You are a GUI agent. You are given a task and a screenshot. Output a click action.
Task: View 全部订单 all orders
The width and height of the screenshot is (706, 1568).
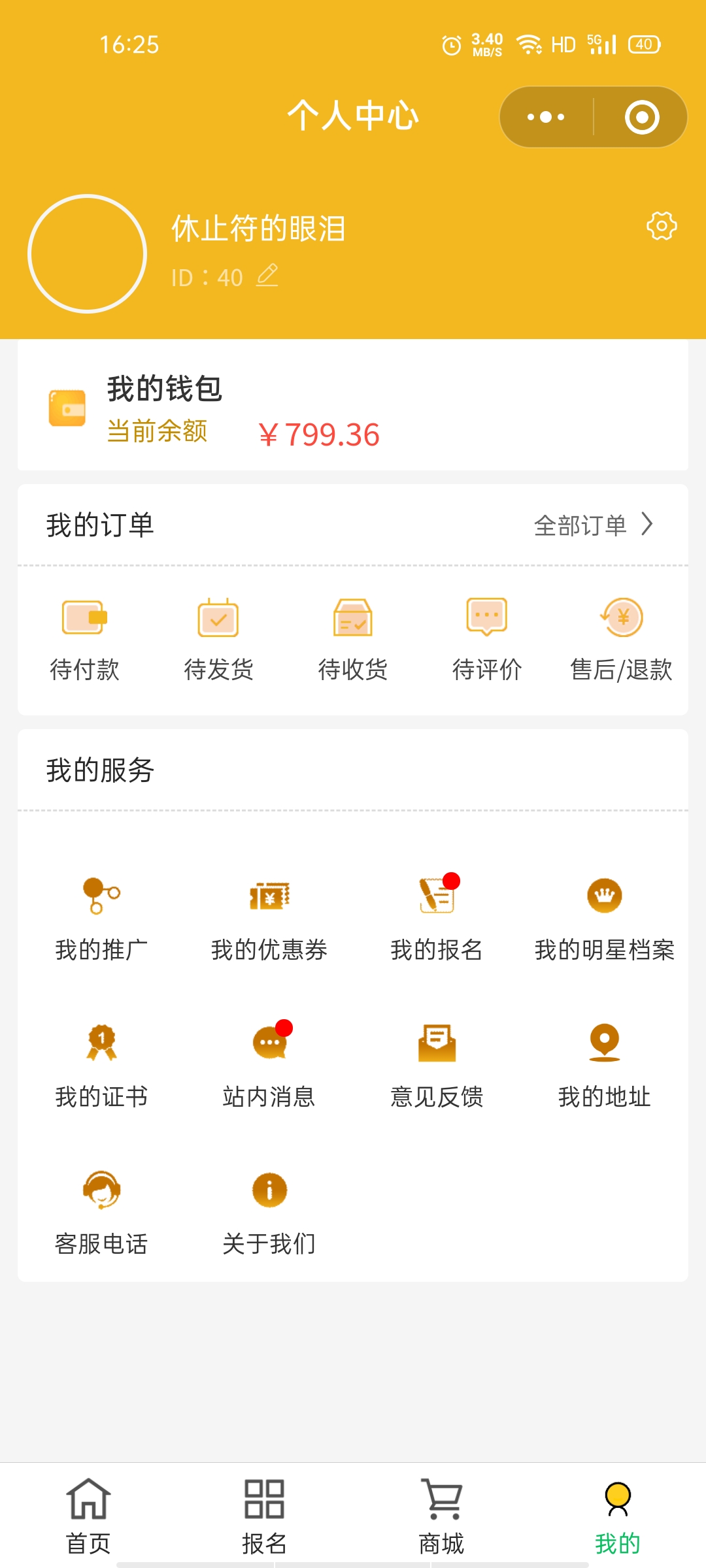click(x=594, y=525)
